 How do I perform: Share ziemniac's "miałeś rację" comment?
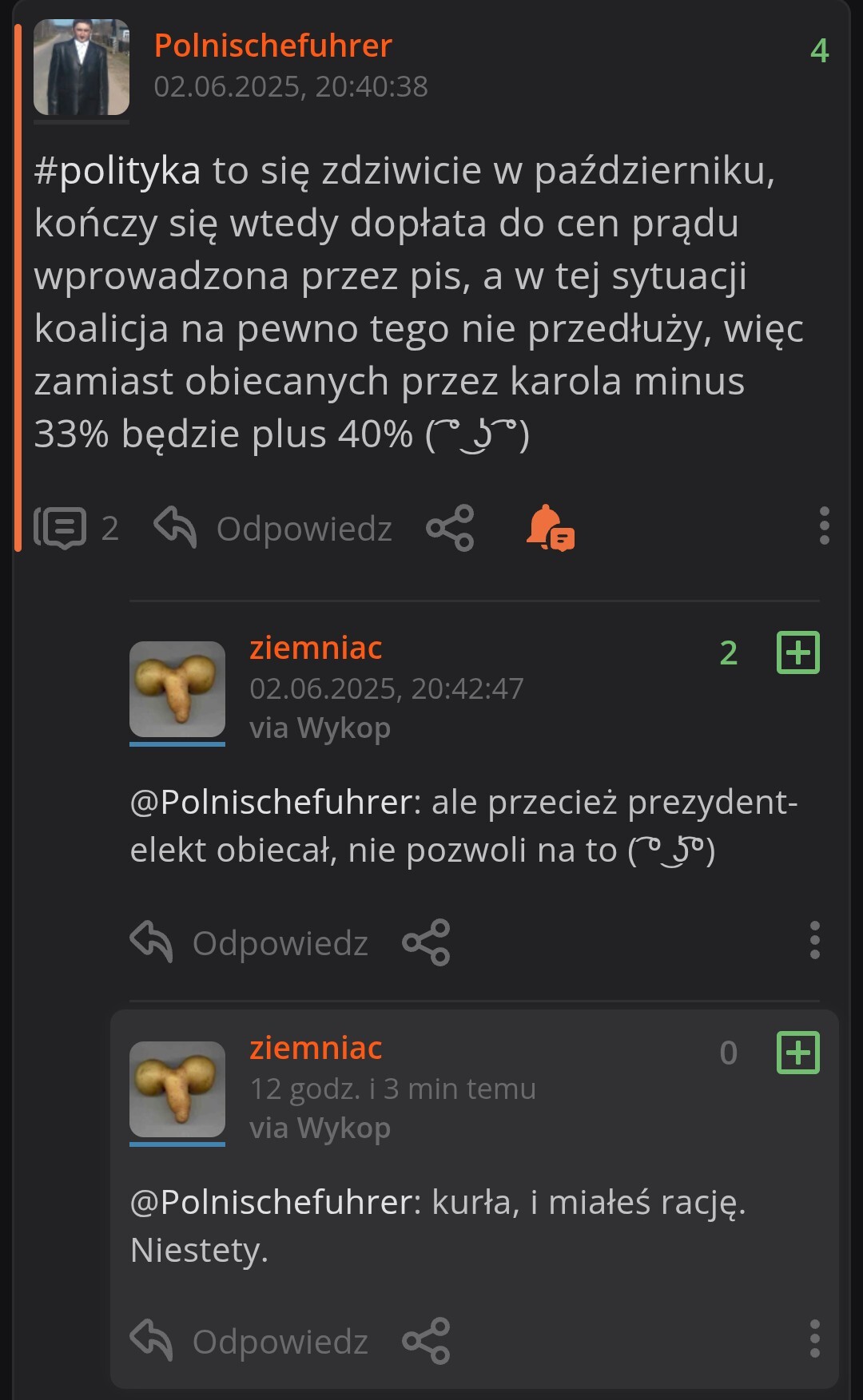[x=427, y=1341]
